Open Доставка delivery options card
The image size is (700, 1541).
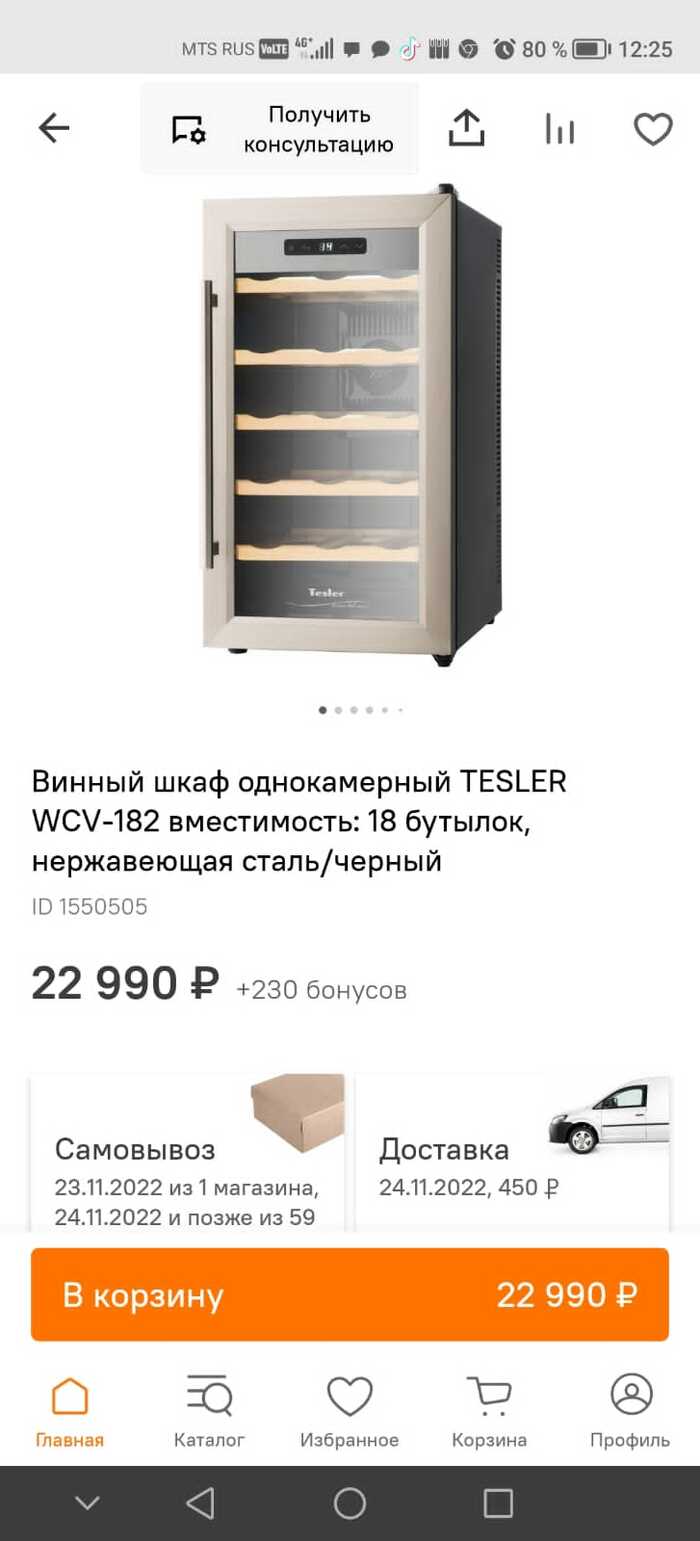512,1153
